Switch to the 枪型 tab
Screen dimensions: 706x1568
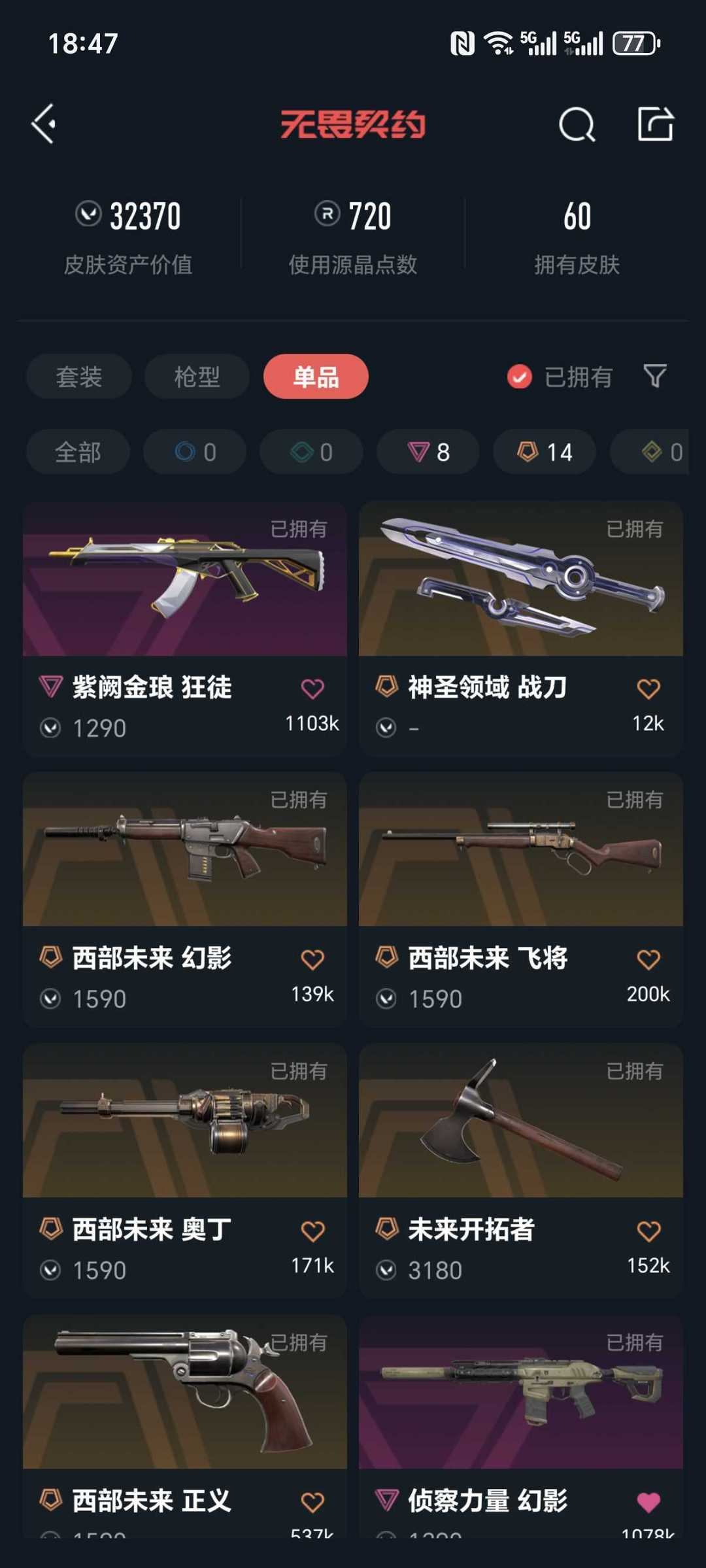[197, 377]
